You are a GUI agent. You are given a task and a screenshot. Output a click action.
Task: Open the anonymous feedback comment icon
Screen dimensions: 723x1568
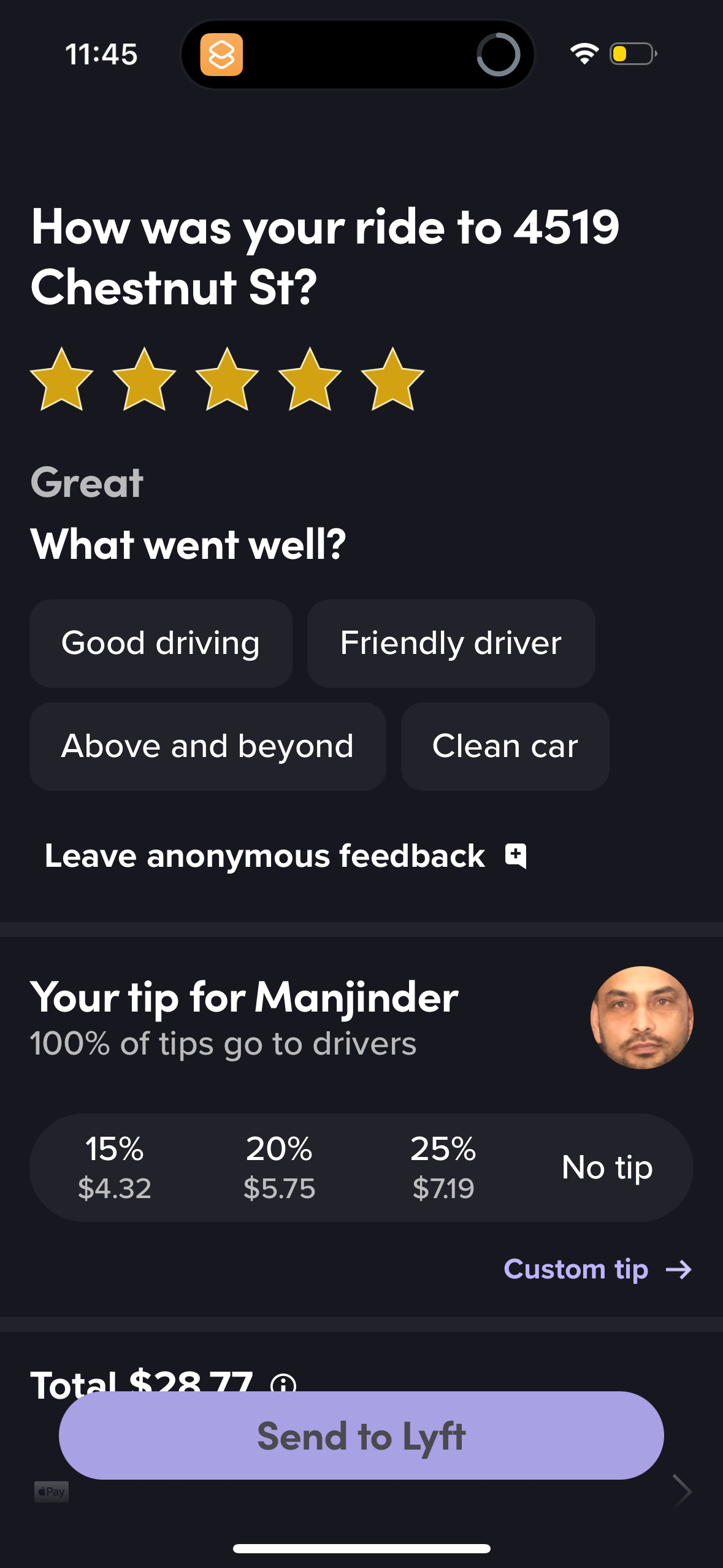(x=515, y=855)
